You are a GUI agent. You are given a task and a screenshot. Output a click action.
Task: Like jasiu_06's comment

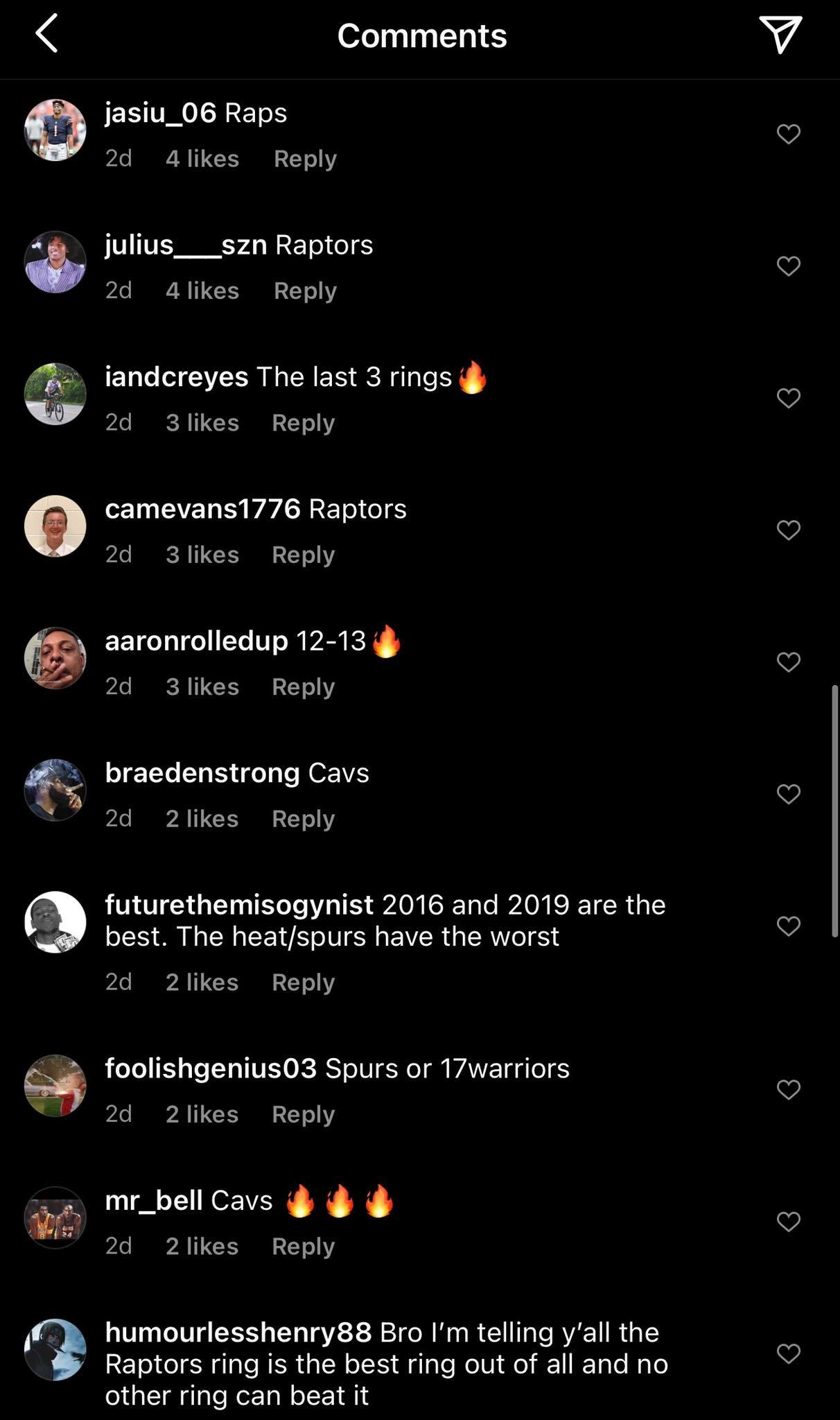tap(788, 134)
